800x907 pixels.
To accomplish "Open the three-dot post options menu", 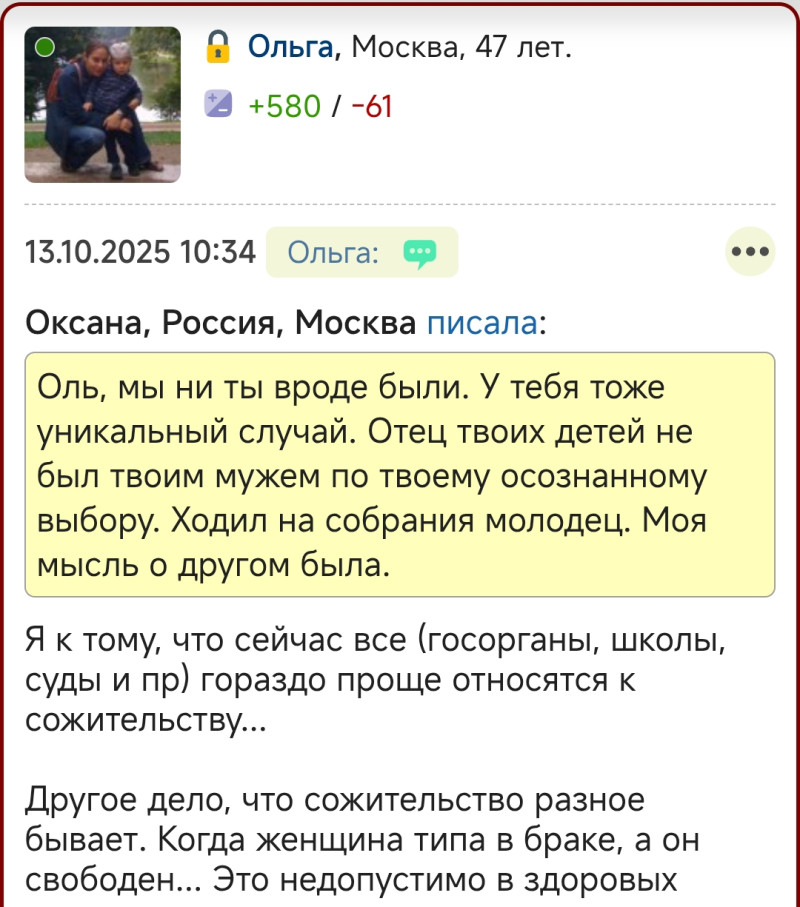I will click(749, 252).
